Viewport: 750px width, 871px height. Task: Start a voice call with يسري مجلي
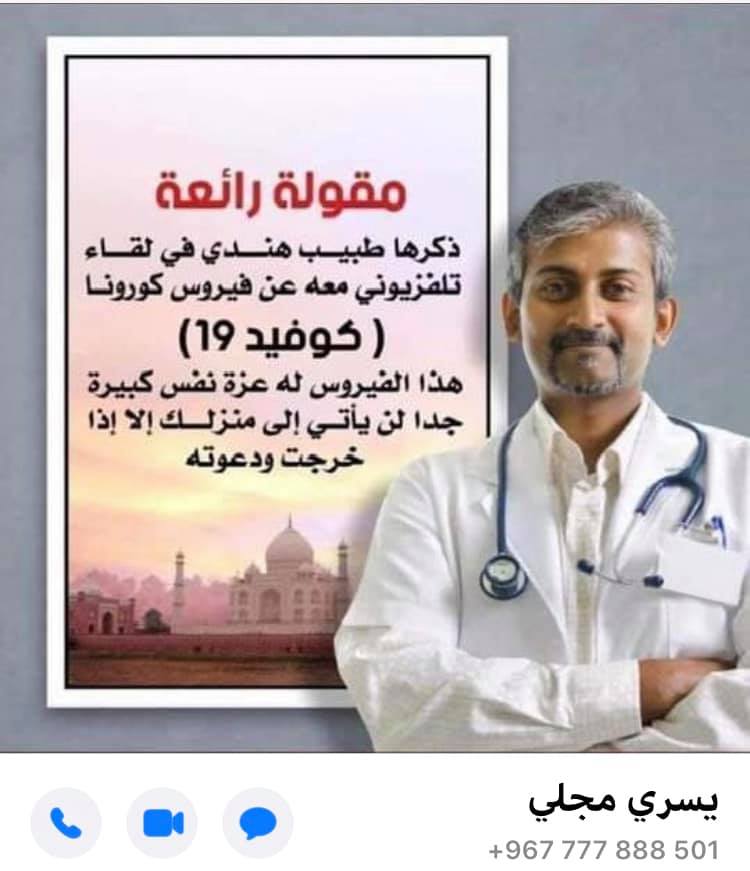click(66, 823)
